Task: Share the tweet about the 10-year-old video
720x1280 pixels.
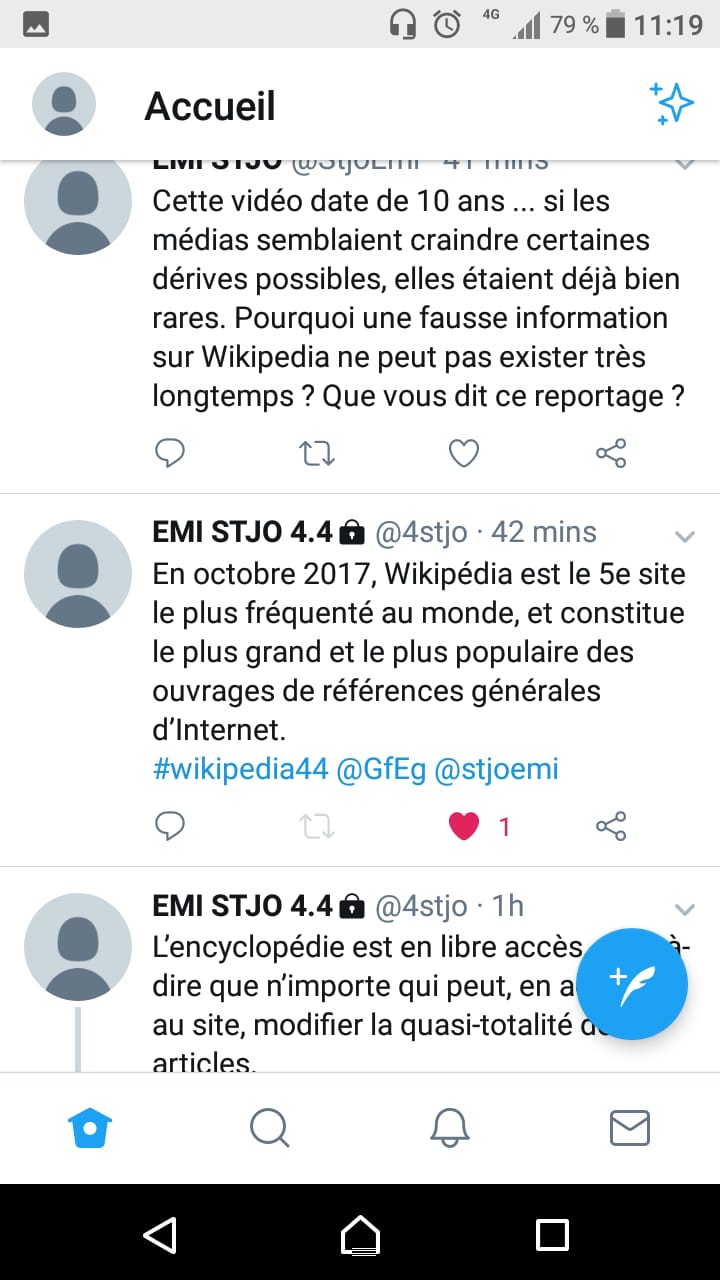Action: point(611,454)
